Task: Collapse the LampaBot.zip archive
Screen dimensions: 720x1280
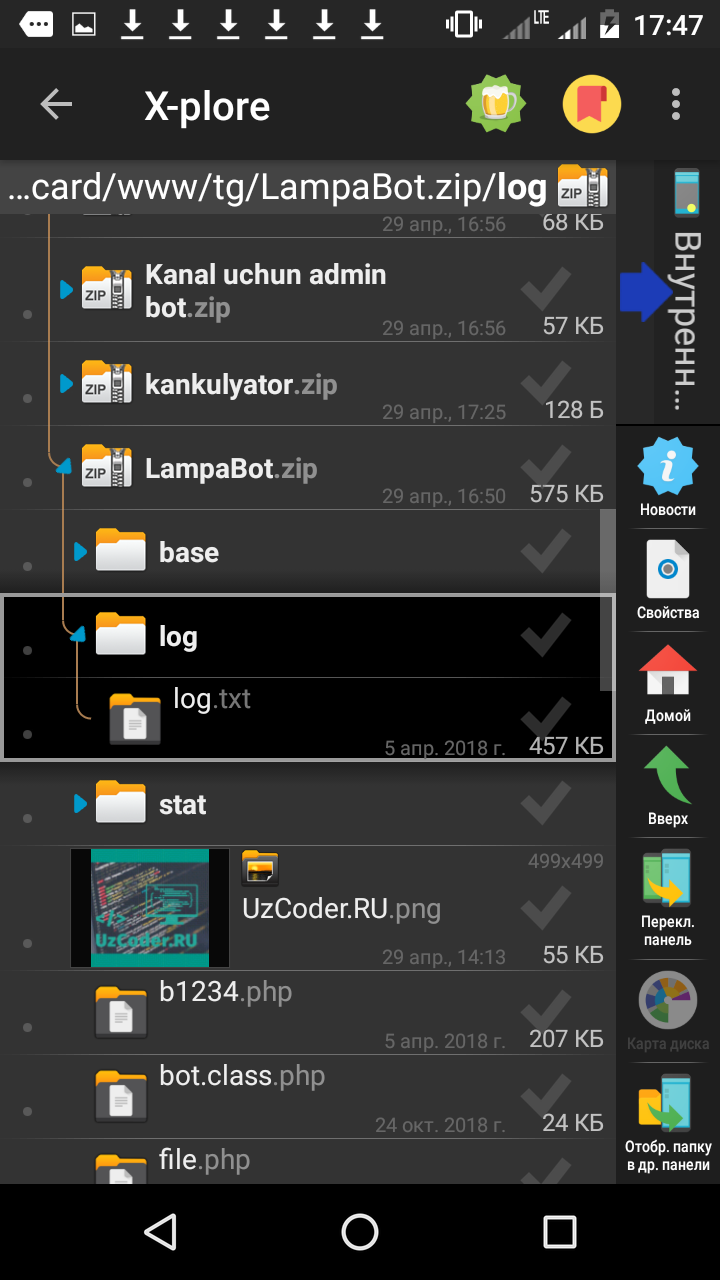Action: pyautogui.click(x=65, y=468)
